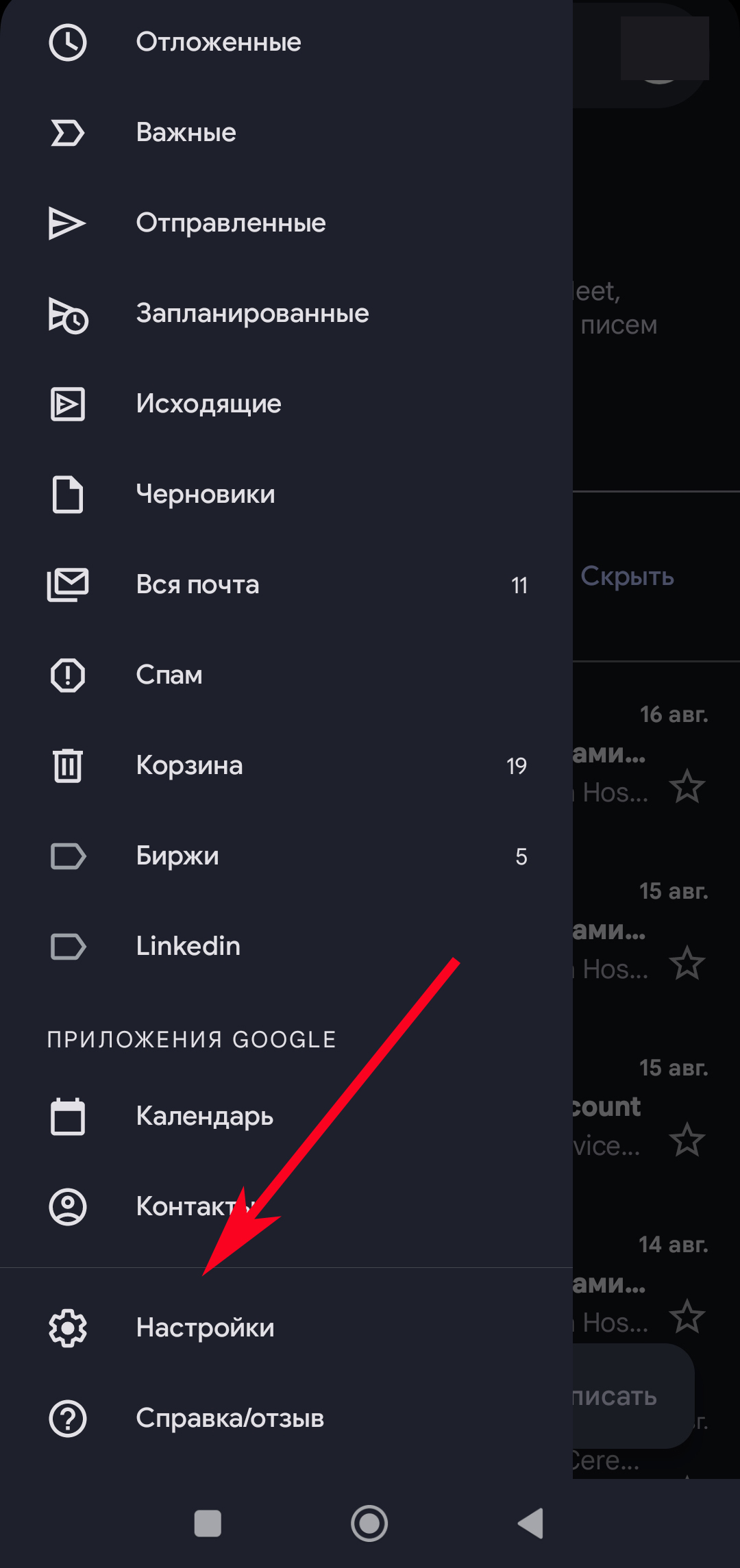Open Отправленные messages

click(230, 223)
